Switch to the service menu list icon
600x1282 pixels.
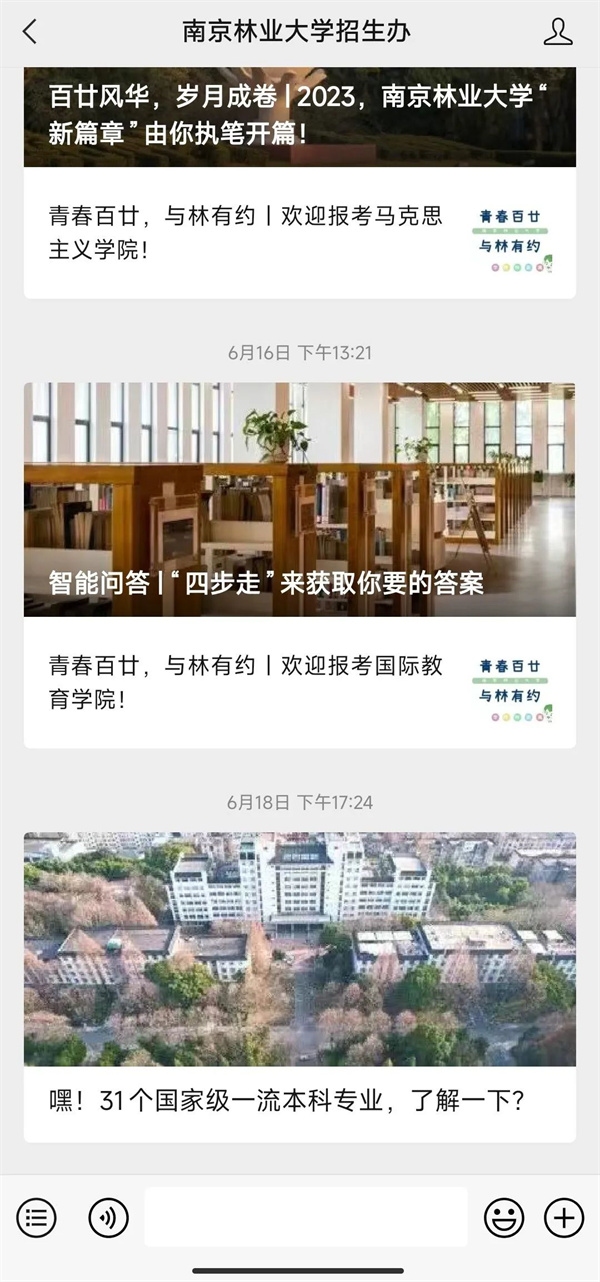click(36, 1217)
